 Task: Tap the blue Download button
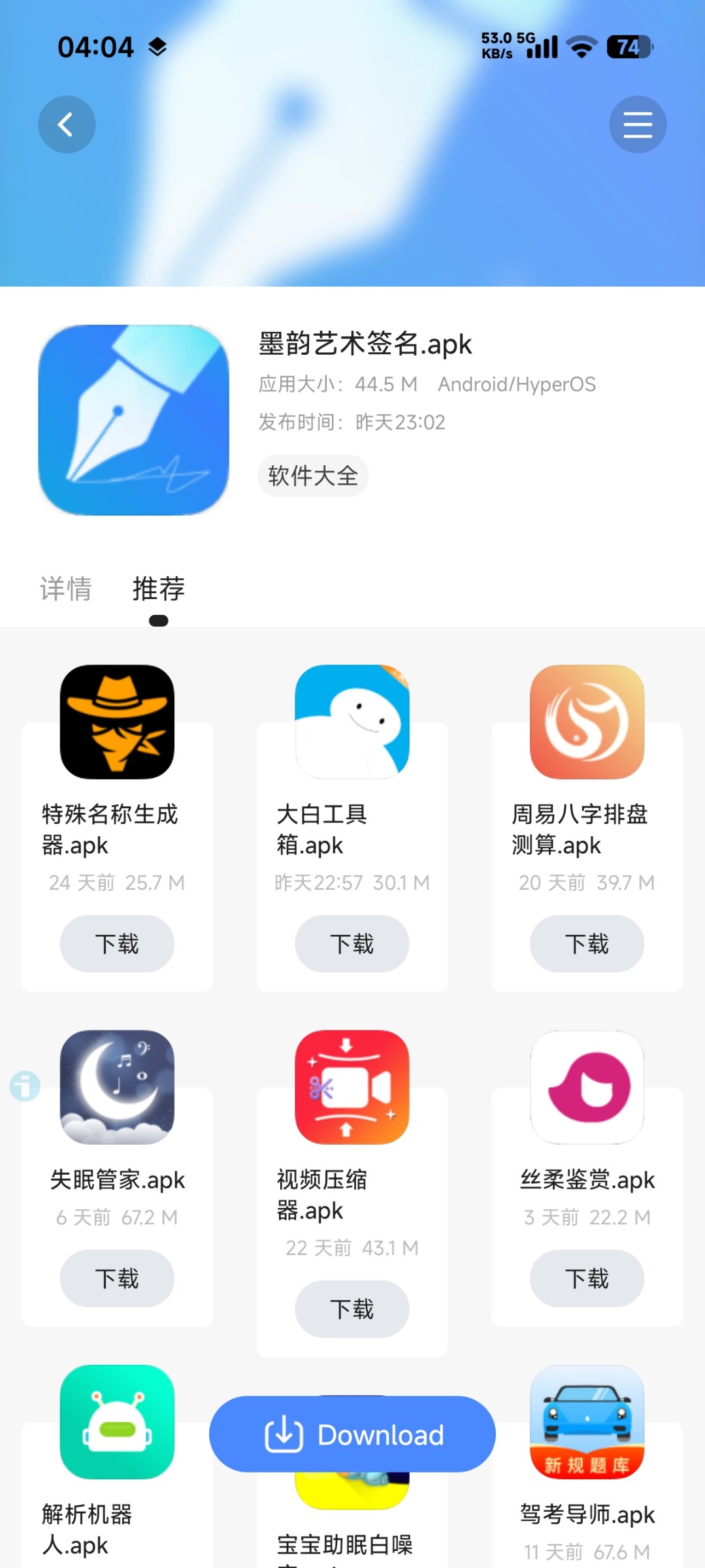click(352, 1434)
